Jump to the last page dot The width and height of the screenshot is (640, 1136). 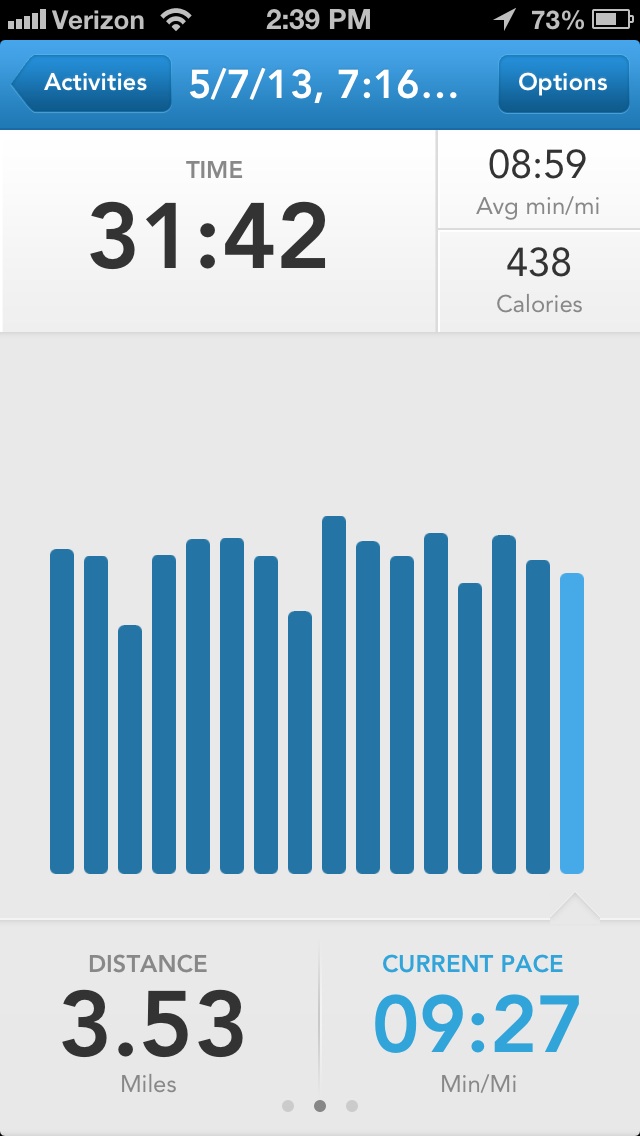[x=352, y=1106]
